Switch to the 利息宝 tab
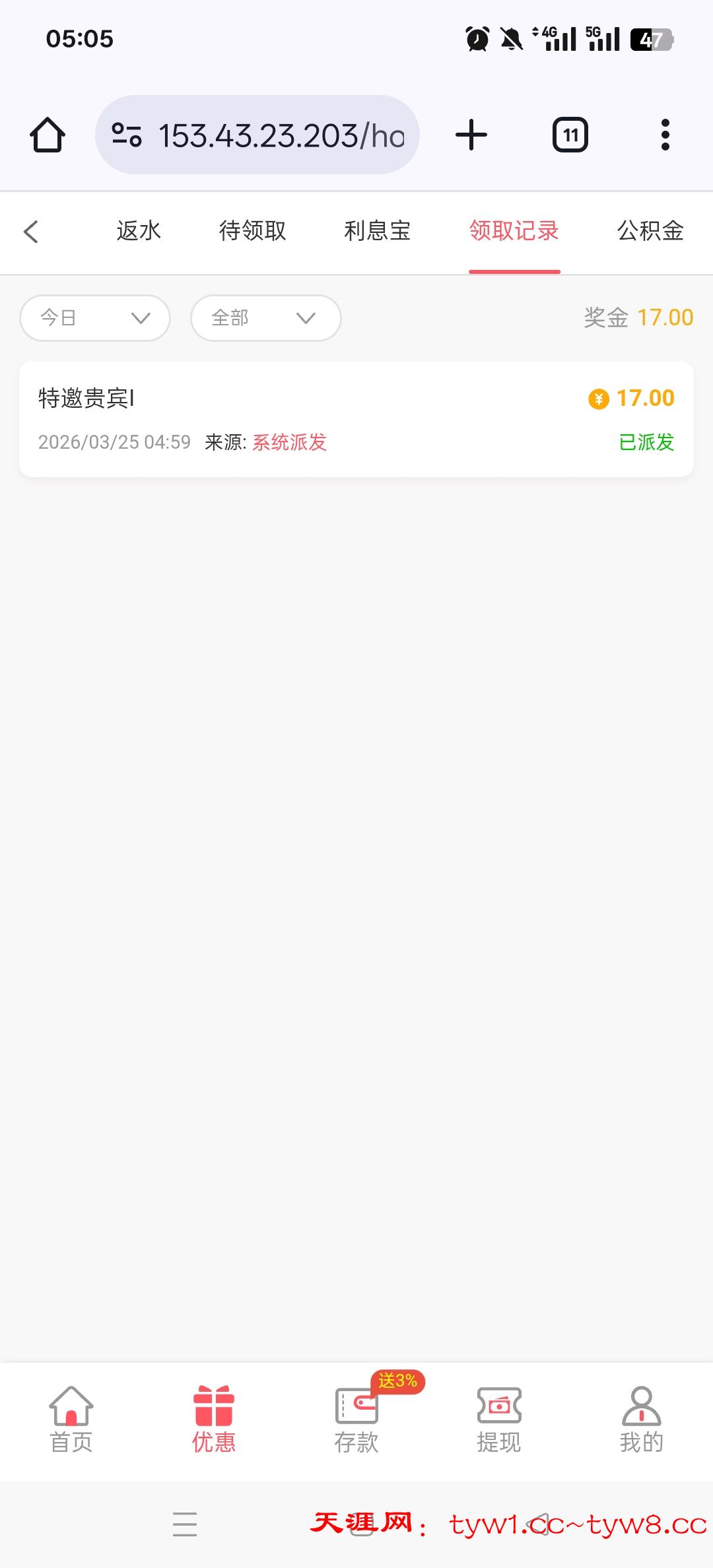 point(377,231)
